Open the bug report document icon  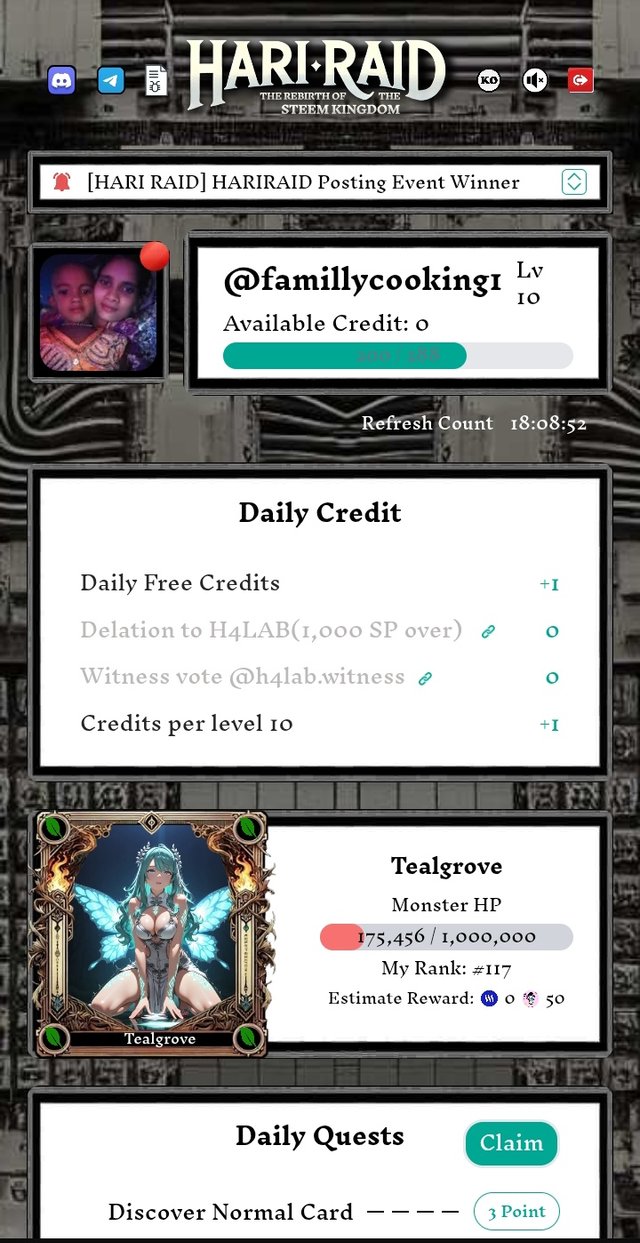(156, 80)
